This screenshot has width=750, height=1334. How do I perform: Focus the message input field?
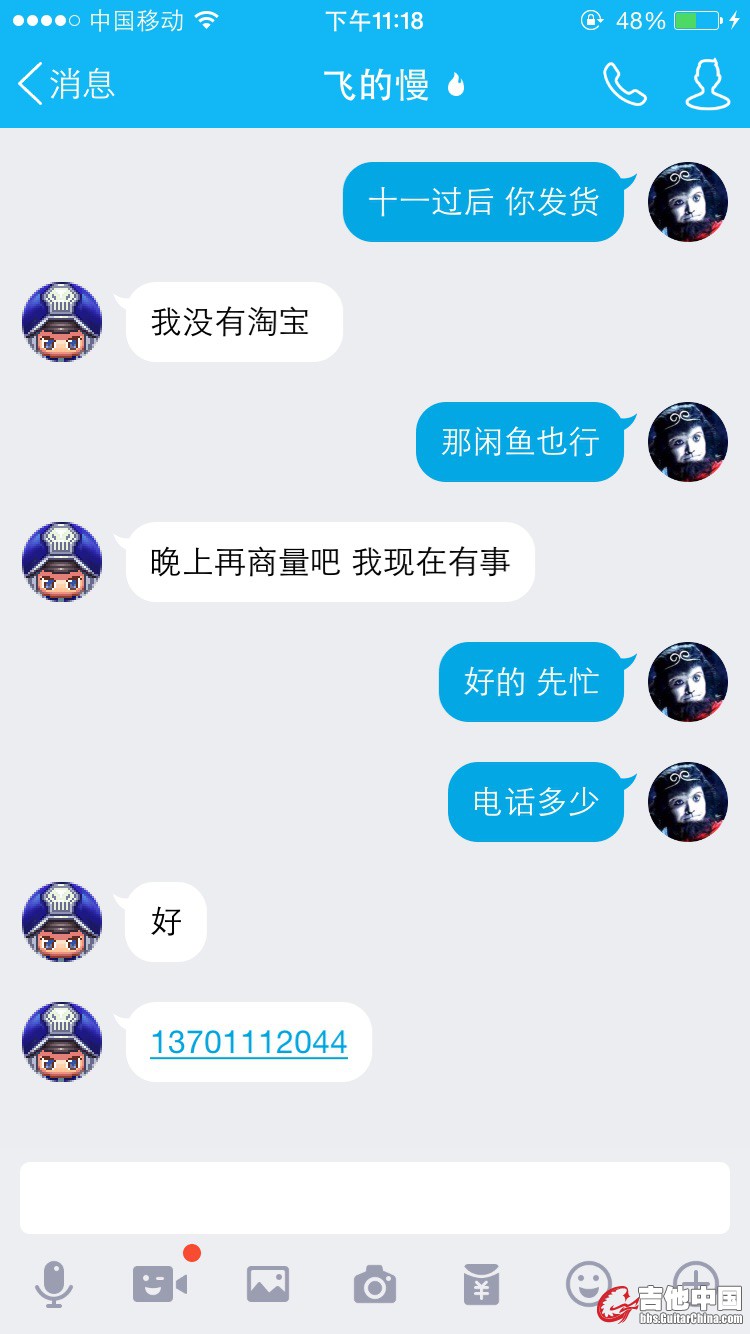pyautogui.click(x=374, y=1197)
